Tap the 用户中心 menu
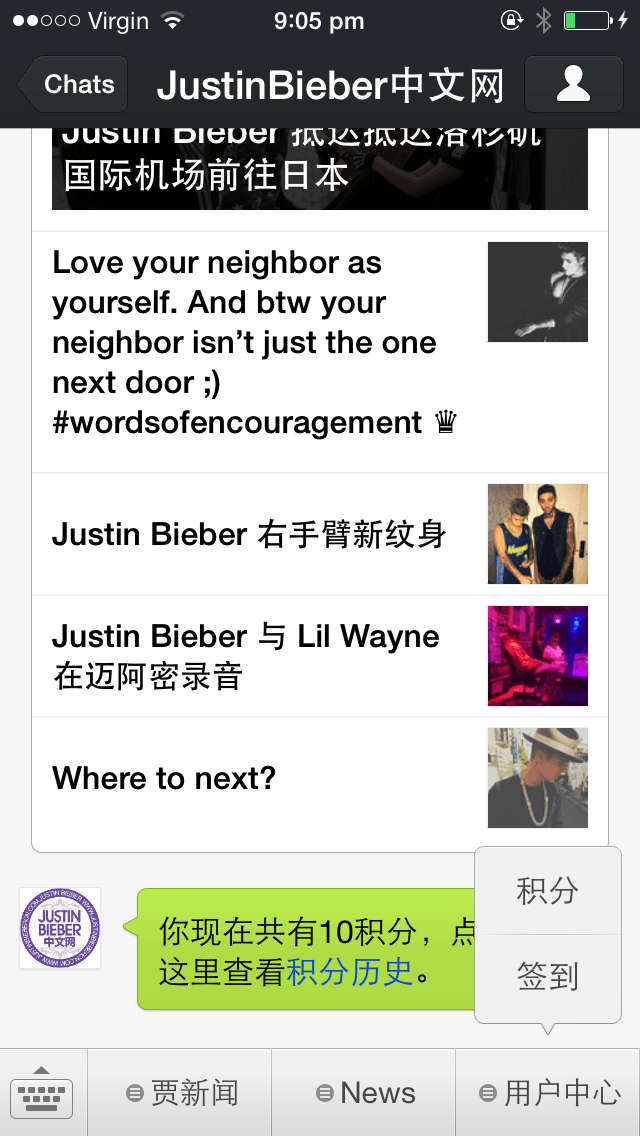The image size is (640, 1136). coord(548,1093)
